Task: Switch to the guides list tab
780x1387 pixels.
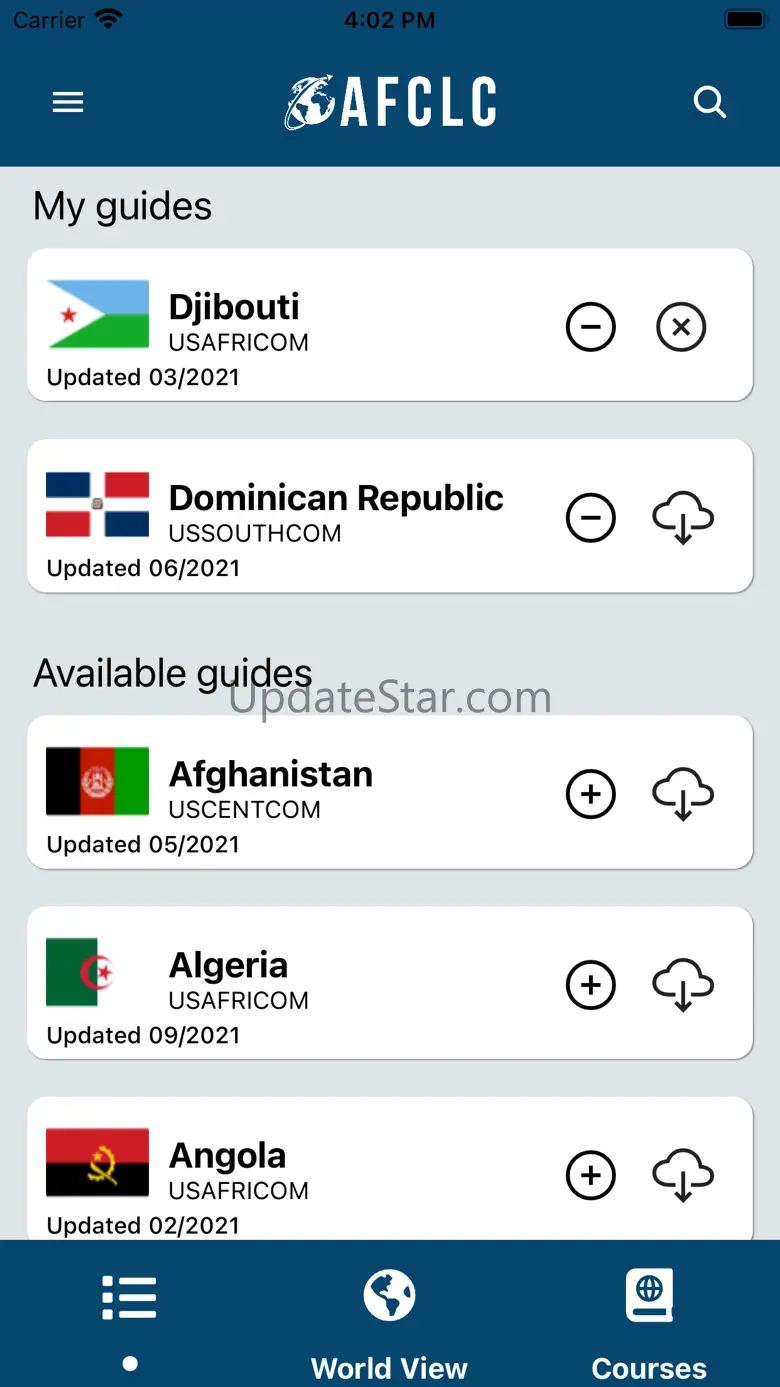Action: coord(130,1312)
